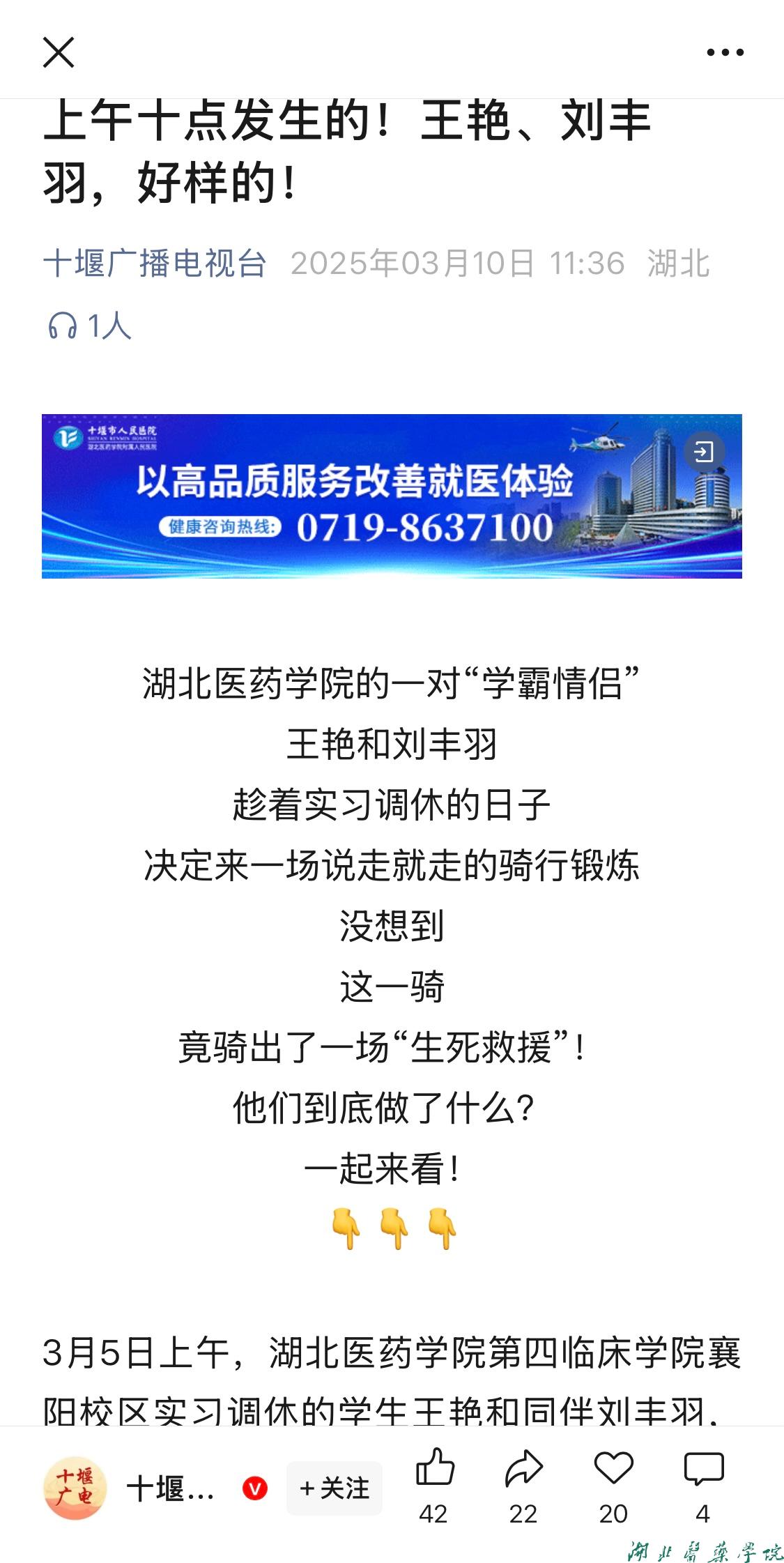784x1563 pixels.
Task: Open the comments bubble
Action: [703, 1468]
